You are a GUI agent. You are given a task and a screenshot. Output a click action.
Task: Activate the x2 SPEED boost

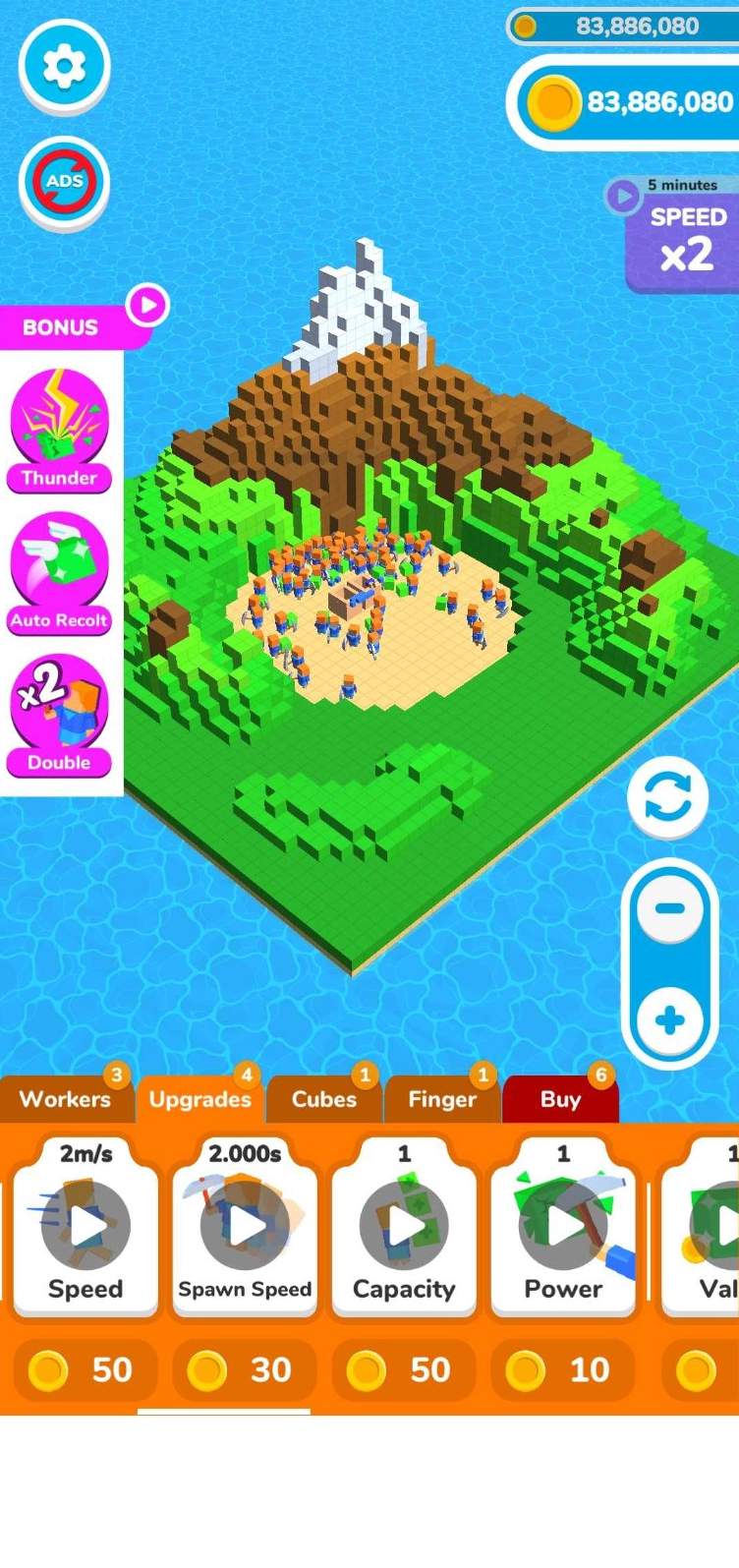681,235
